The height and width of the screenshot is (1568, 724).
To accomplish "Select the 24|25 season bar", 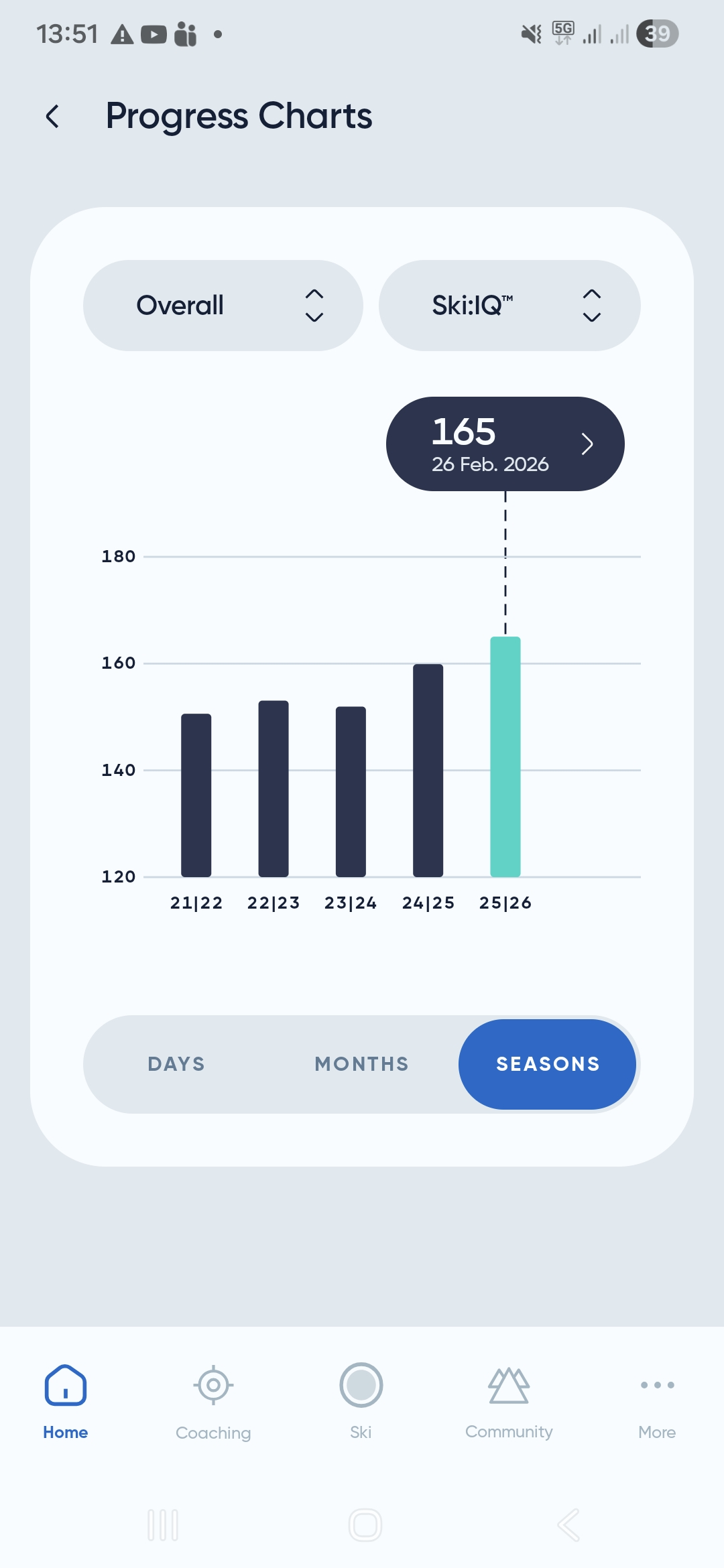I will click(428, 770).
